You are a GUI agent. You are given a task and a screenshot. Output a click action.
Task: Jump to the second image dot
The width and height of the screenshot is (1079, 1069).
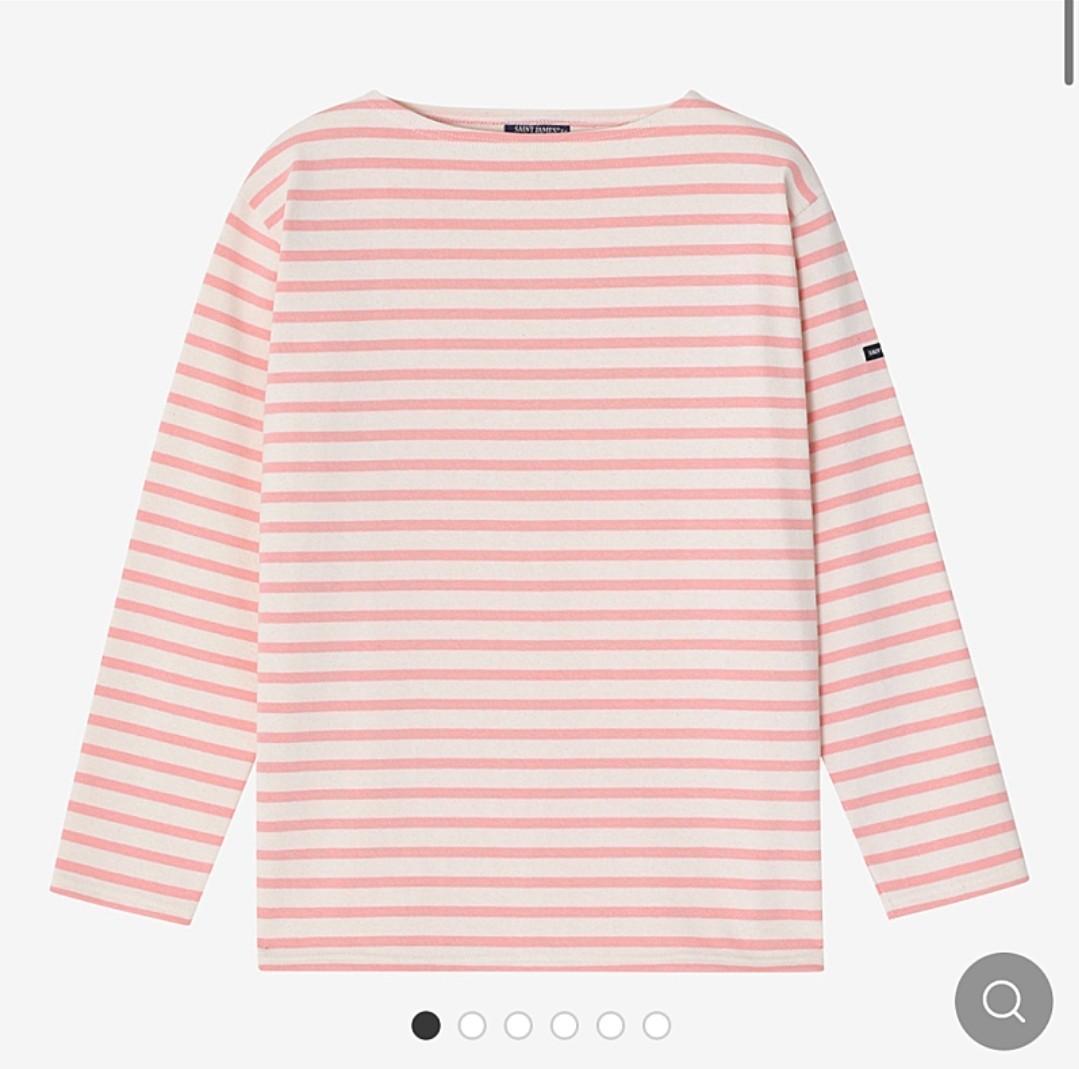[x=472, y=1026]
